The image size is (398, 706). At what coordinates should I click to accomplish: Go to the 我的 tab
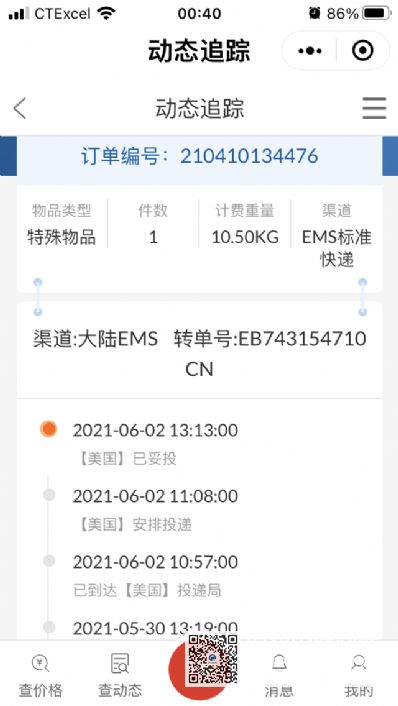click(x=358, y=675)
